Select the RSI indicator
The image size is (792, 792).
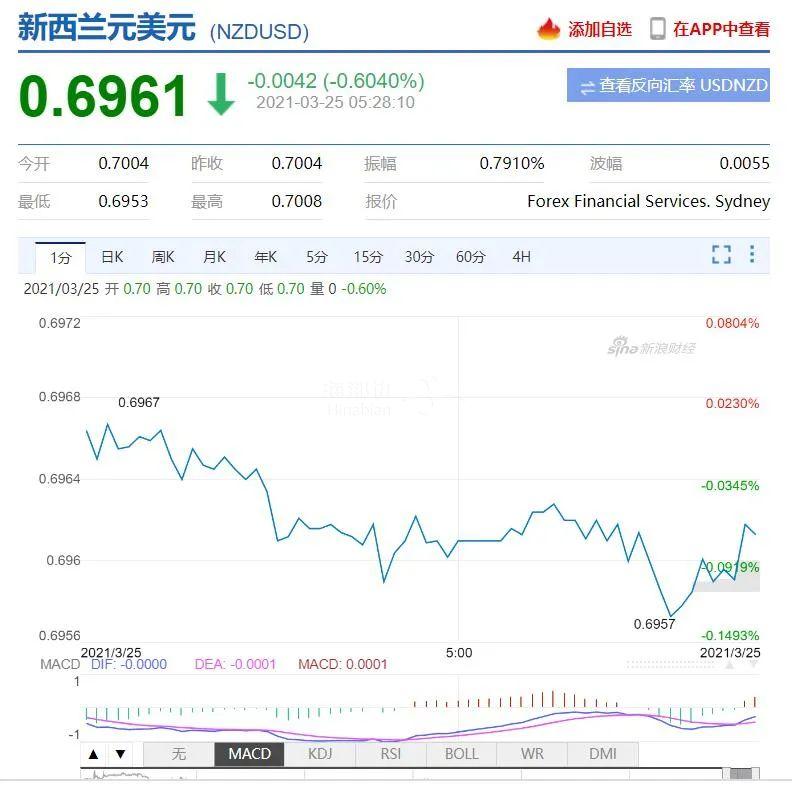(391, 754)
